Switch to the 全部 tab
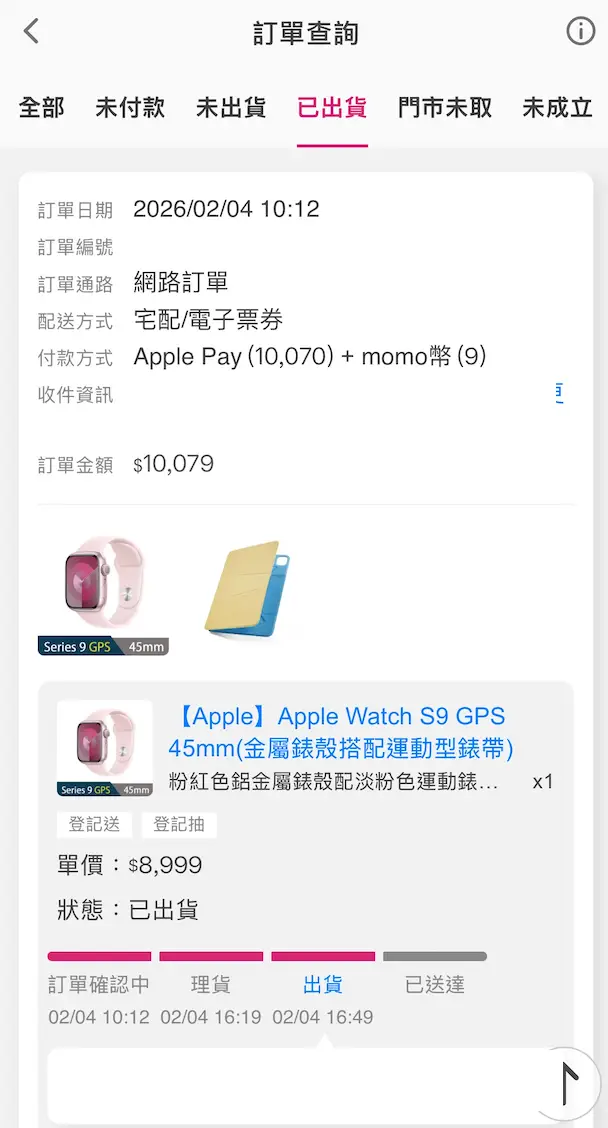The width and height of the screenshot is (608, 1128). point(42,108)
